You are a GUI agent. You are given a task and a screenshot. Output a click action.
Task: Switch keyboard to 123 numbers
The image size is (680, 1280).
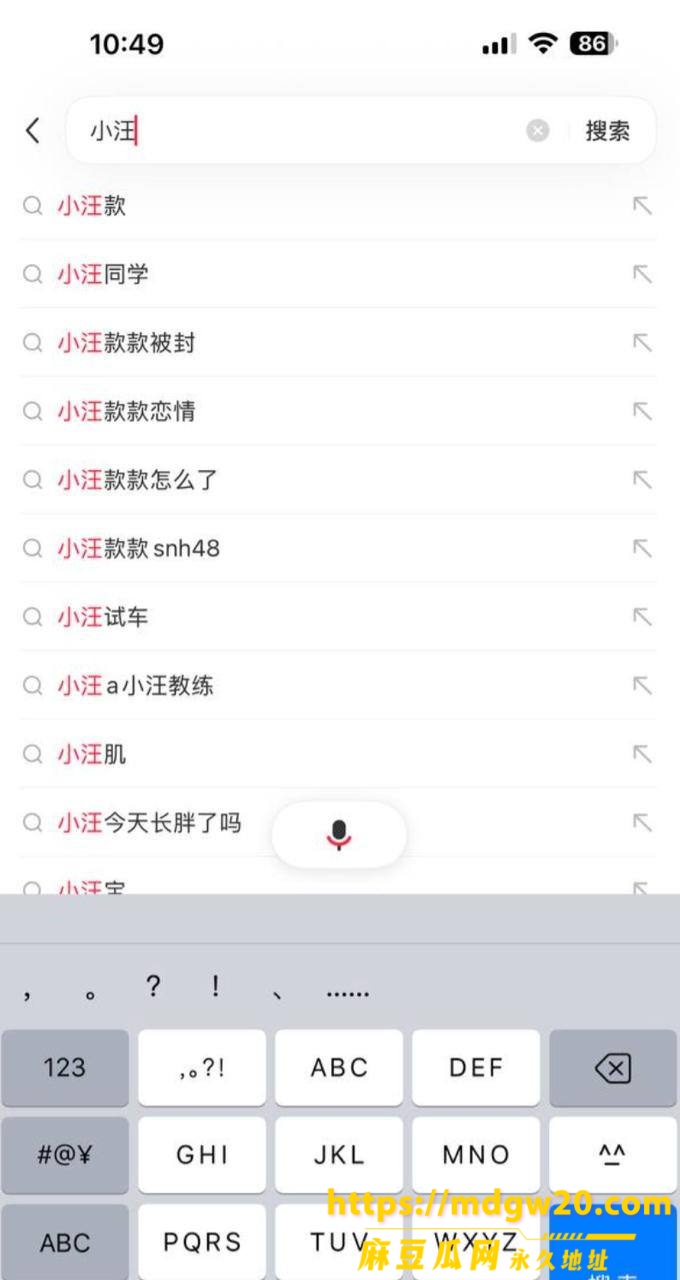[x=65, y=1068]
